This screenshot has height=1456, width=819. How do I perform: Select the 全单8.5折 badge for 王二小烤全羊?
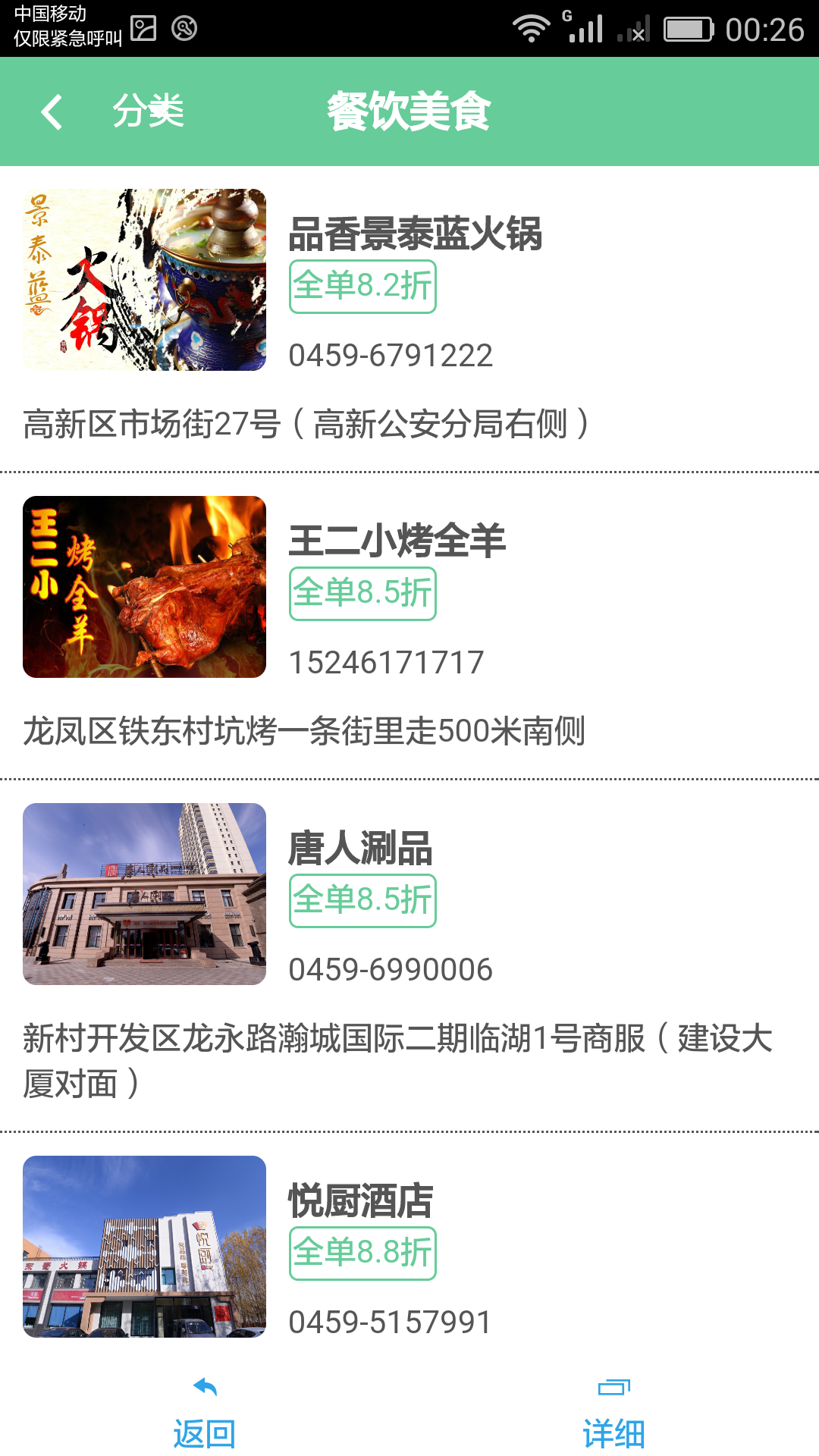(362, 595)
